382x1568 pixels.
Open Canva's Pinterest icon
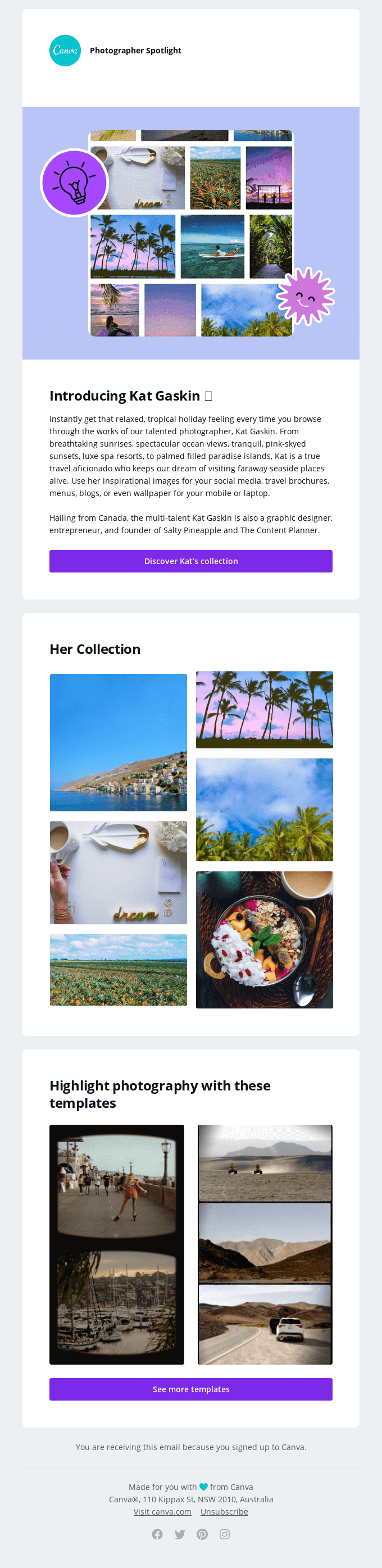point(202,1534)
